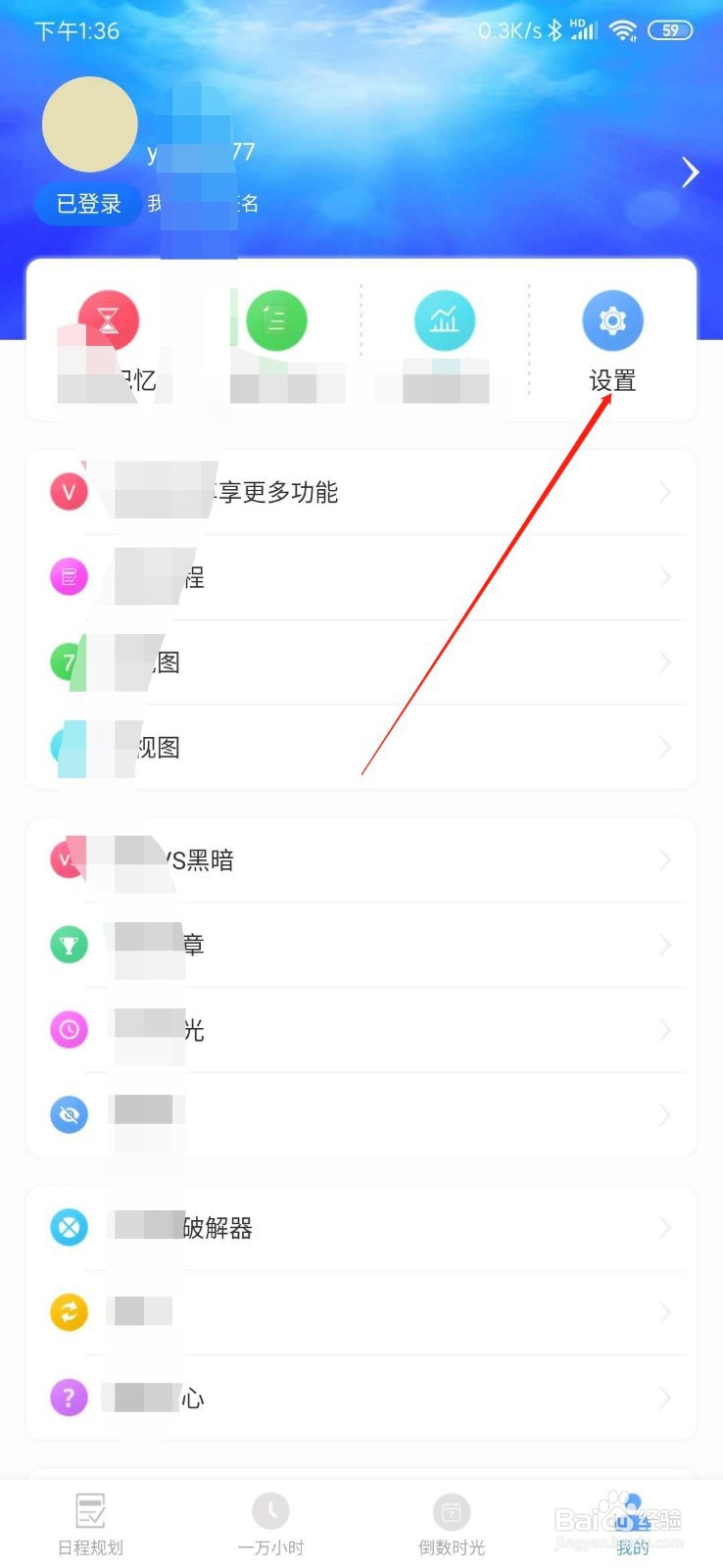Open the green trophy badge icon
The height and width of the screenshot is (1568, 723).
click(68, 945)
